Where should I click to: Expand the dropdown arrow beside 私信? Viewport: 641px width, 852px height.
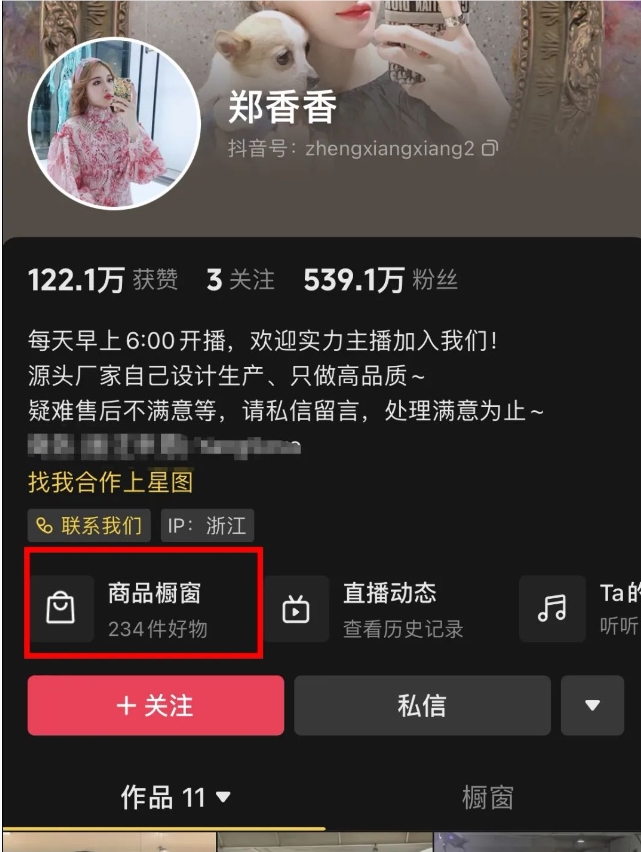[592, 705]
